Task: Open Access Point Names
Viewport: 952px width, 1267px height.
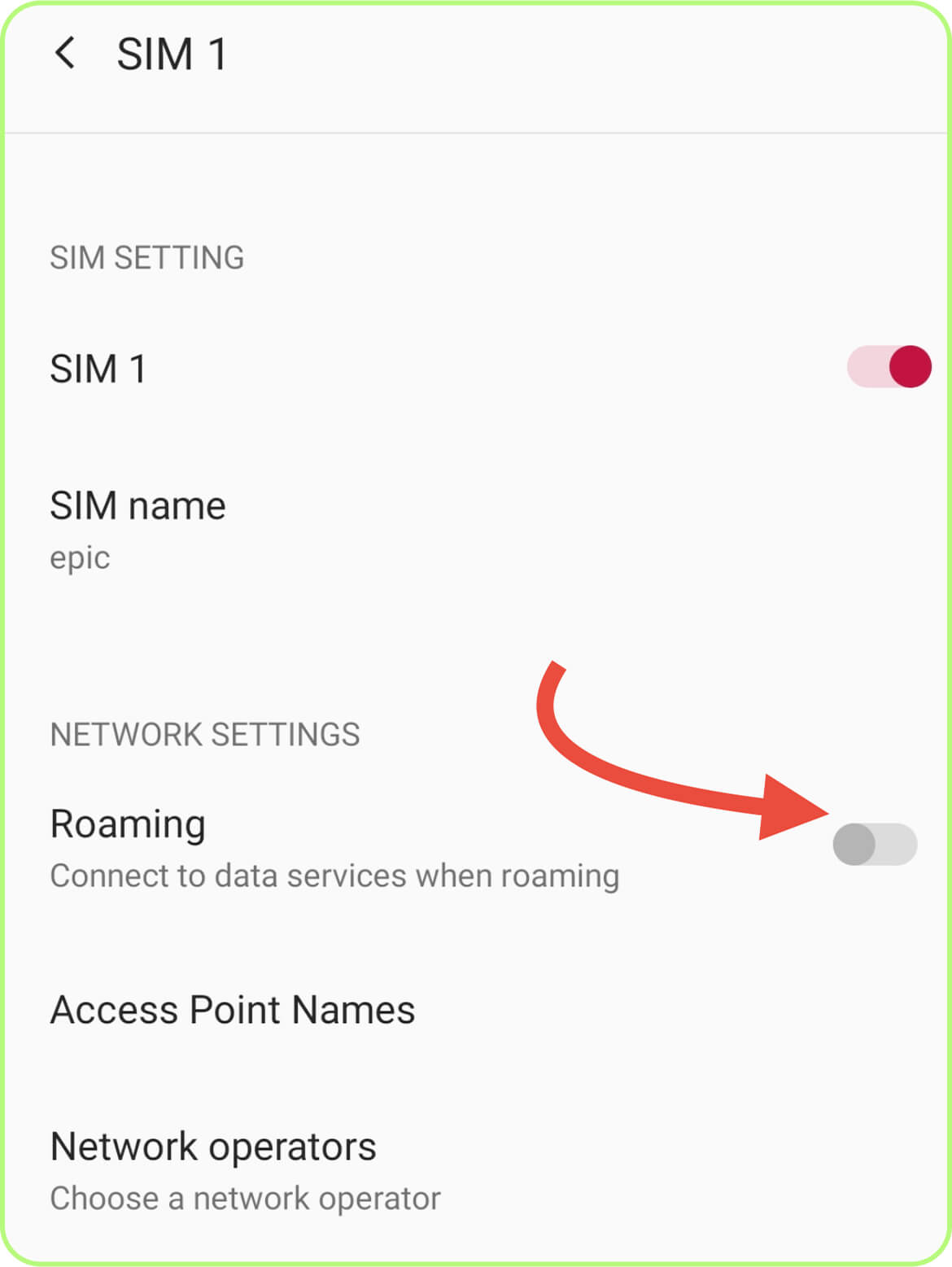Action: (x=233, y=1010)
